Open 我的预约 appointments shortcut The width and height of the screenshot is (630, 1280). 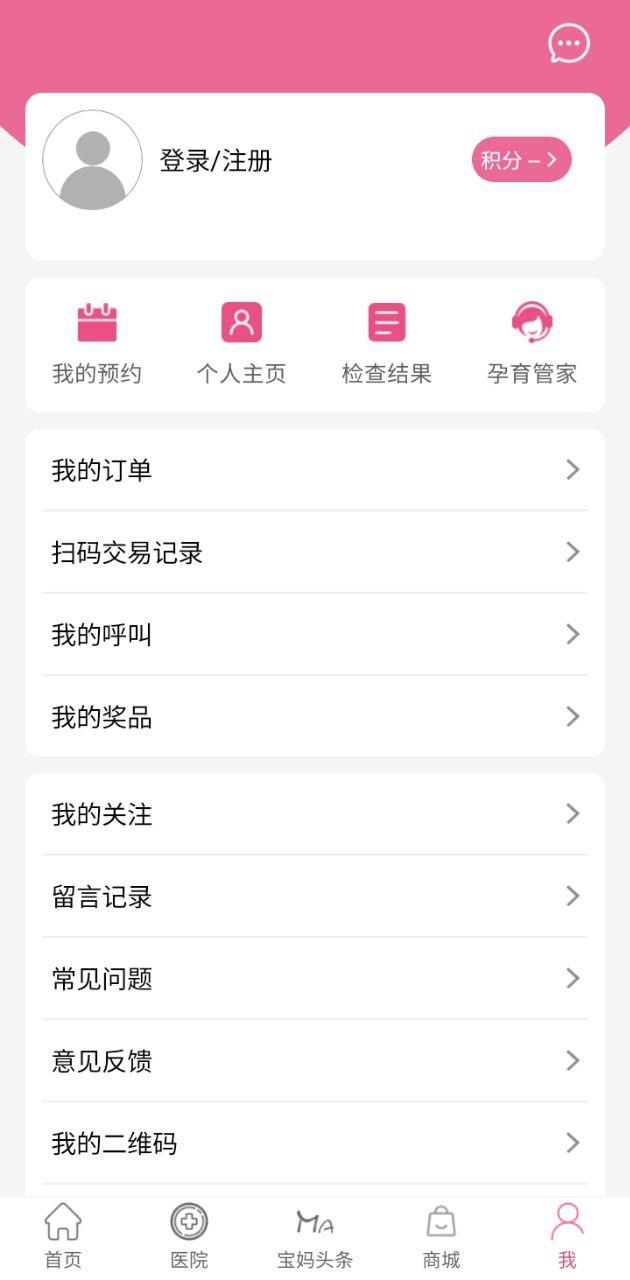[97, 345]
